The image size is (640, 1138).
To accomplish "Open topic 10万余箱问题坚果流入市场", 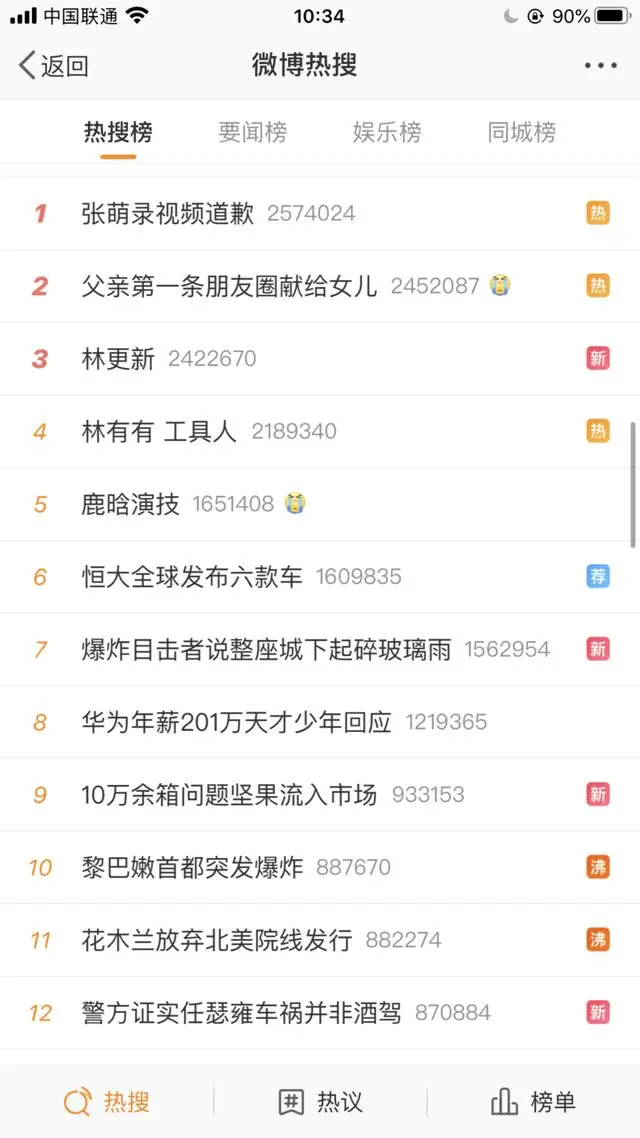I will tap(229, 795).
